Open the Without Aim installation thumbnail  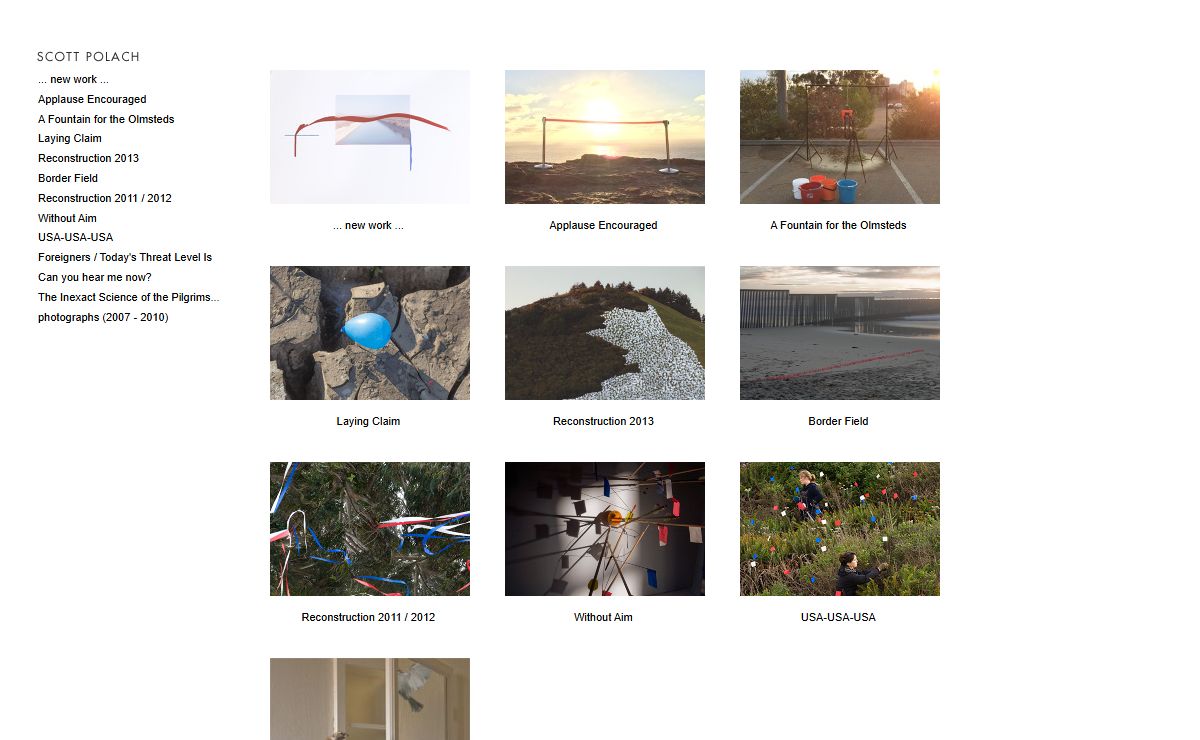click(x=605, y=529)
